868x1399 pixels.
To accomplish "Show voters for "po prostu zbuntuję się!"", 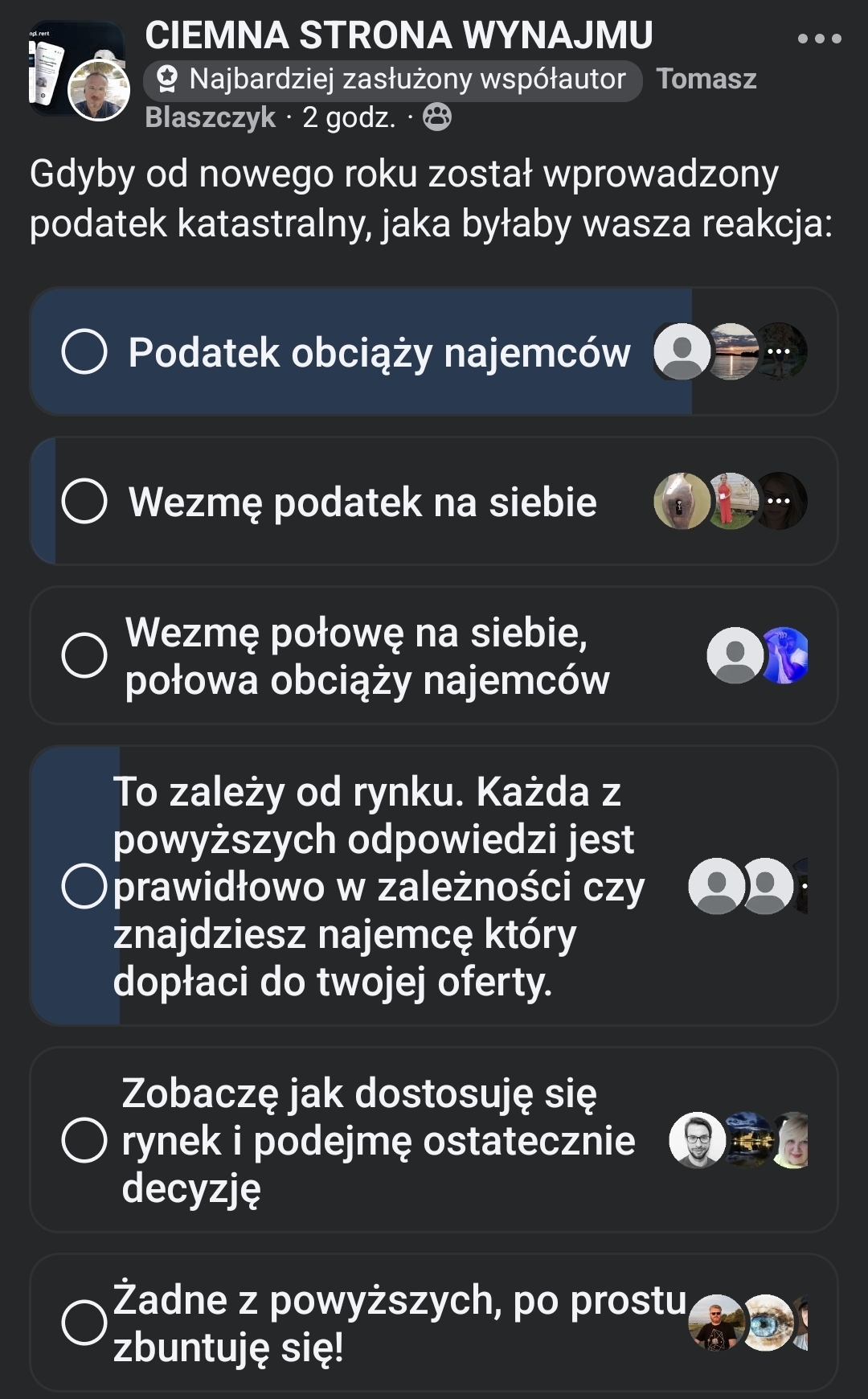I will click(747, 1323).
